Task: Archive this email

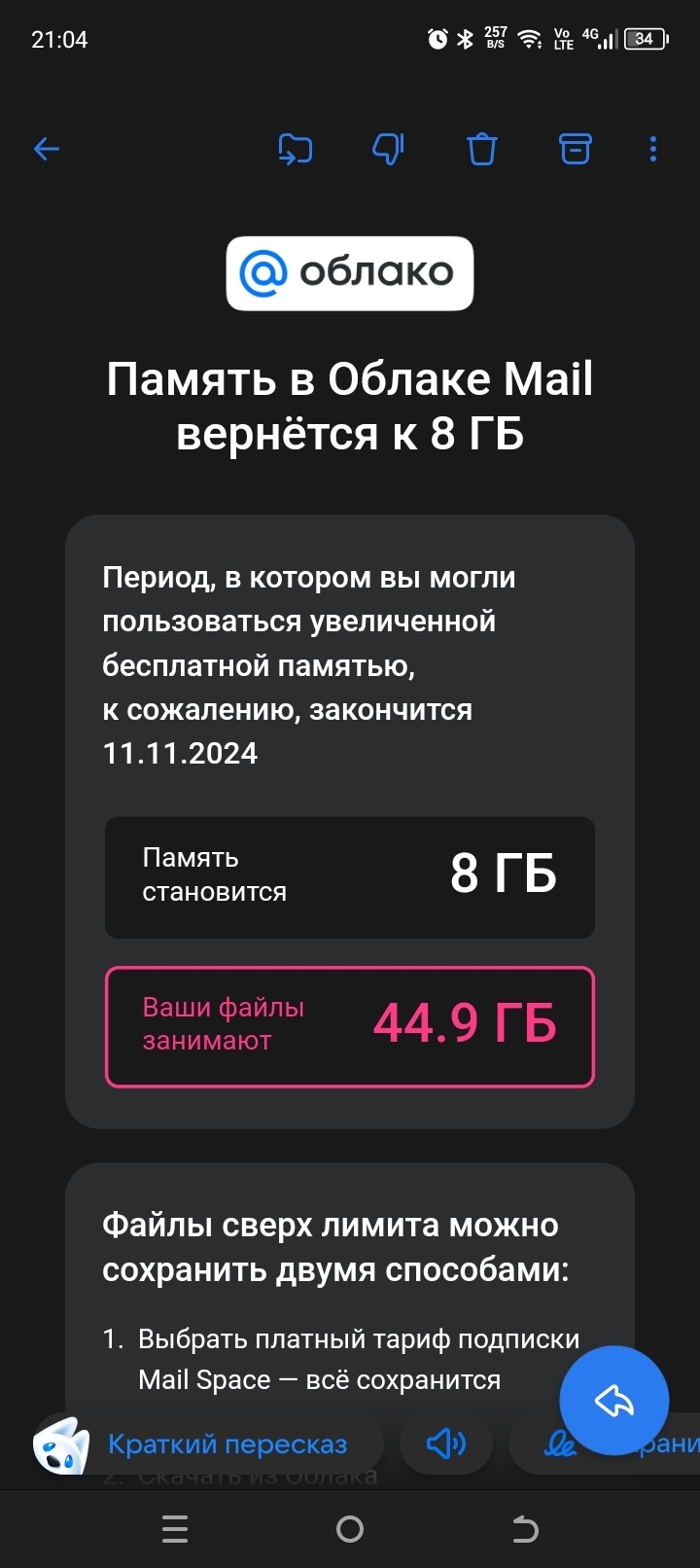Action: (575, 149)
